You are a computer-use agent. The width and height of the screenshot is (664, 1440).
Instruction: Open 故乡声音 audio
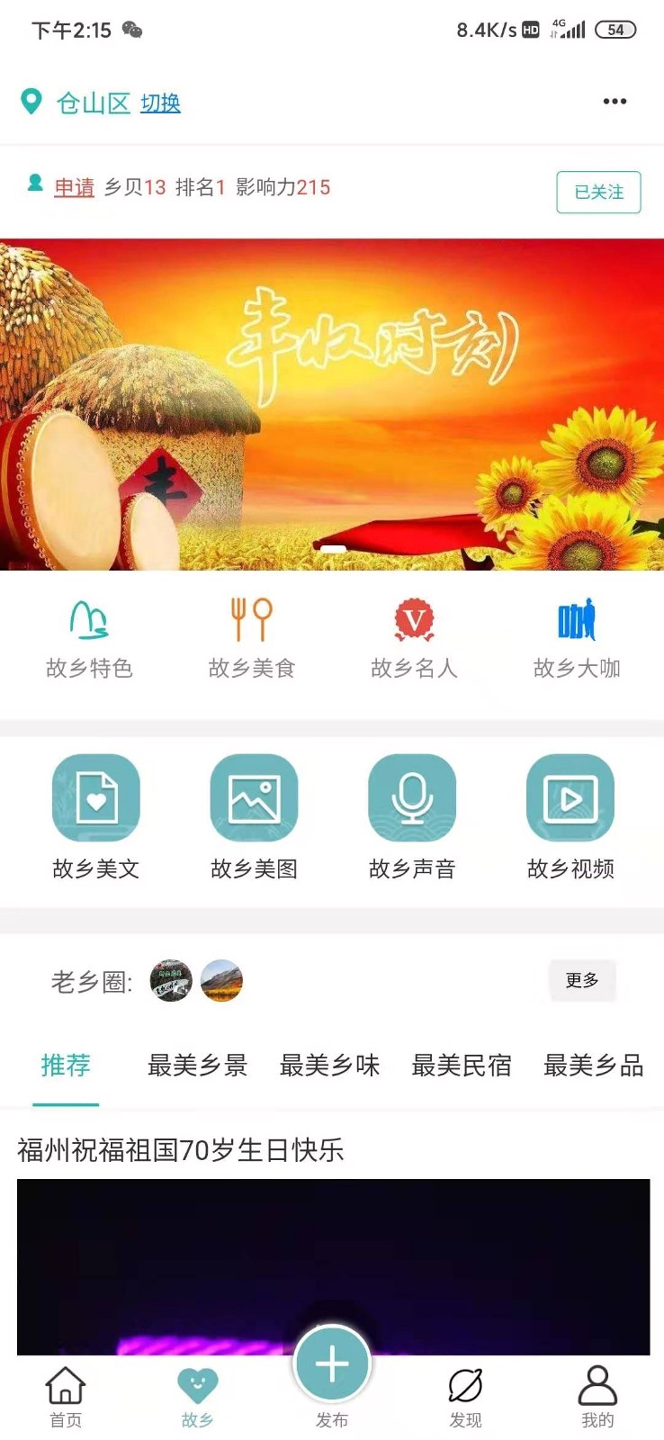[x=412, y=817]
